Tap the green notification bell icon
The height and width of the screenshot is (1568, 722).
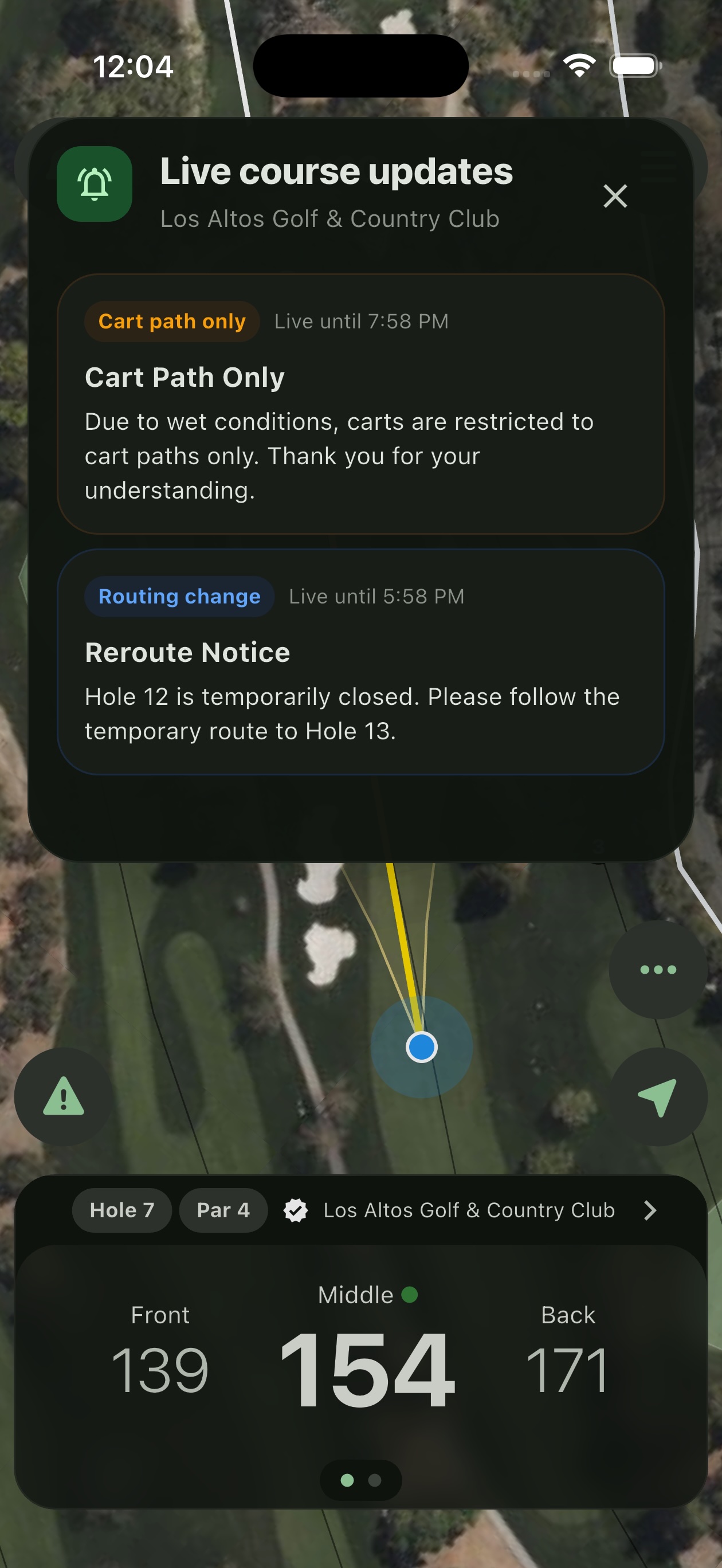coord(94,185)
